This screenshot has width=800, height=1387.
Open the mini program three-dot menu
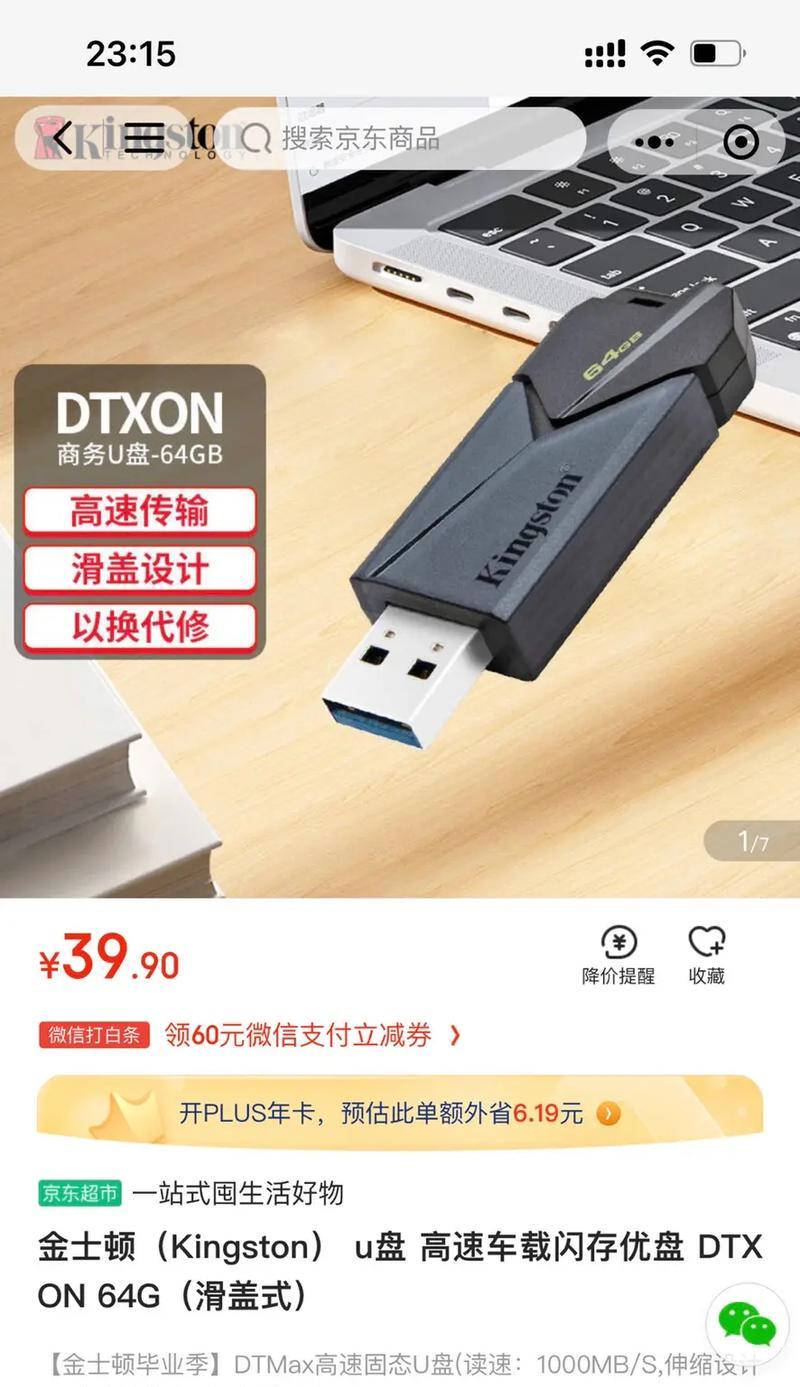654,142
